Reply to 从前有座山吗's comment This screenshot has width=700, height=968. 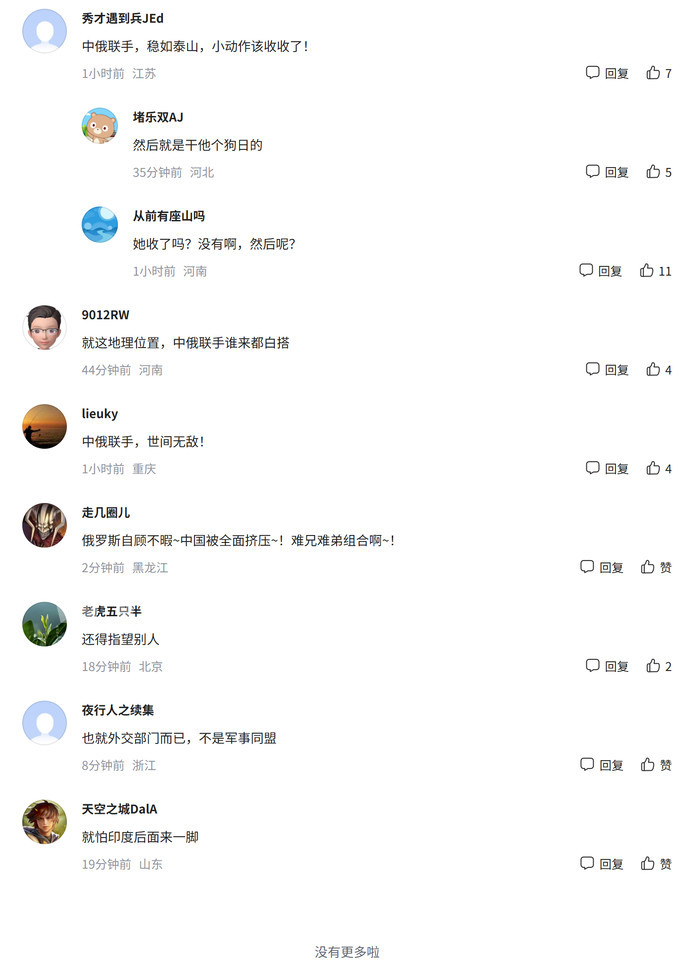[x=601, y=271]
